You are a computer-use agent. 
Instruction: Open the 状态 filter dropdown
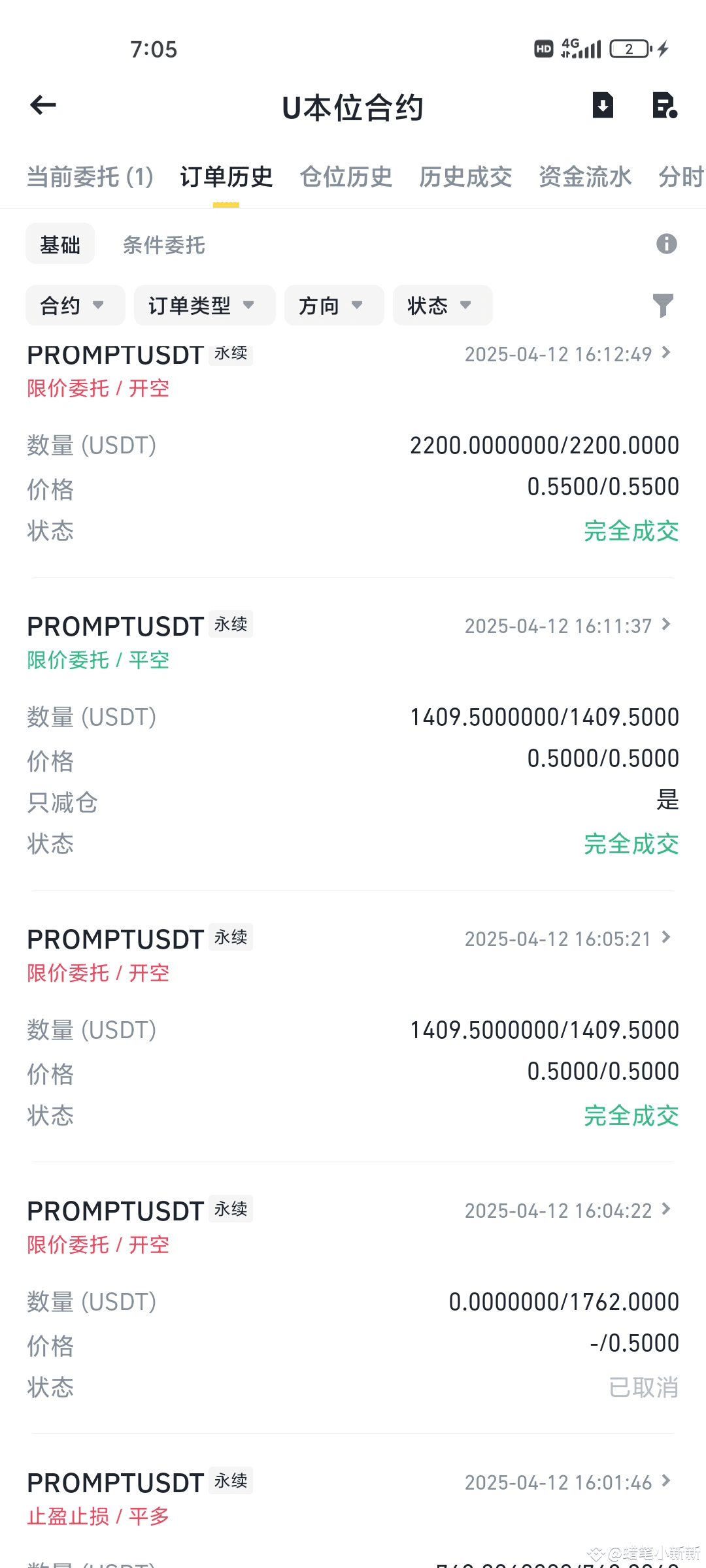443,305
